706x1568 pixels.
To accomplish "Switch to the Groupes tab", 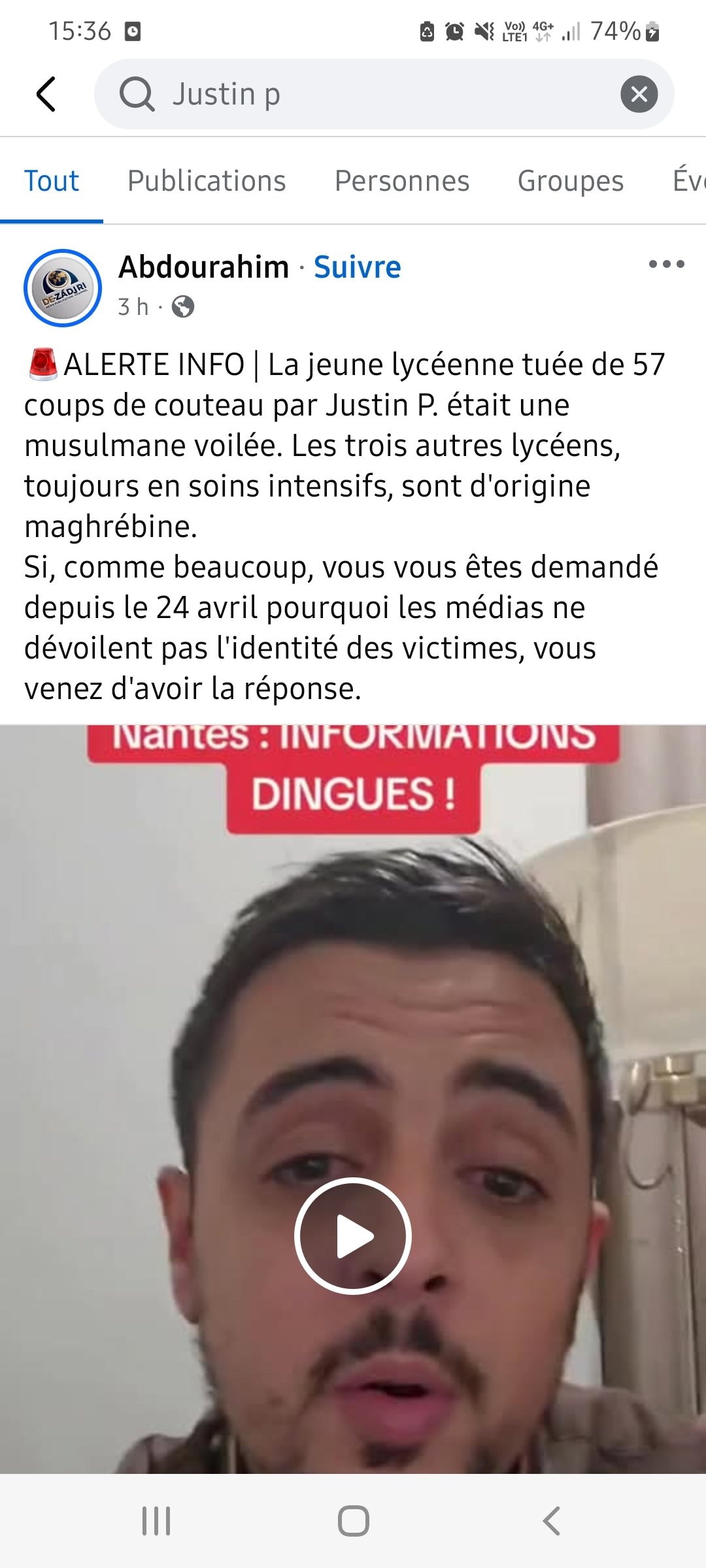I will (571, 181).
